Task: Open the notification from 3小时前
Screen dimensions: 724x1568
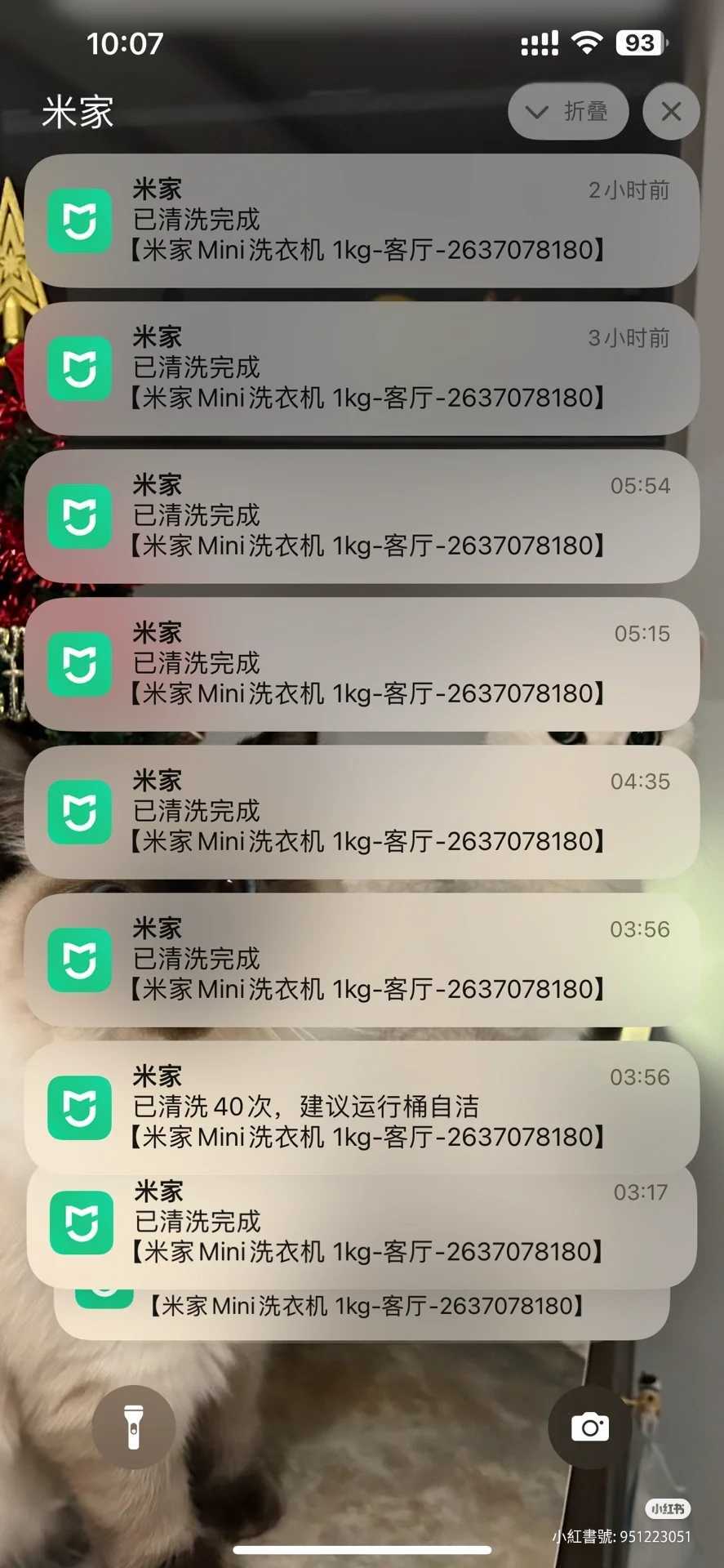Action: [362, 368]
